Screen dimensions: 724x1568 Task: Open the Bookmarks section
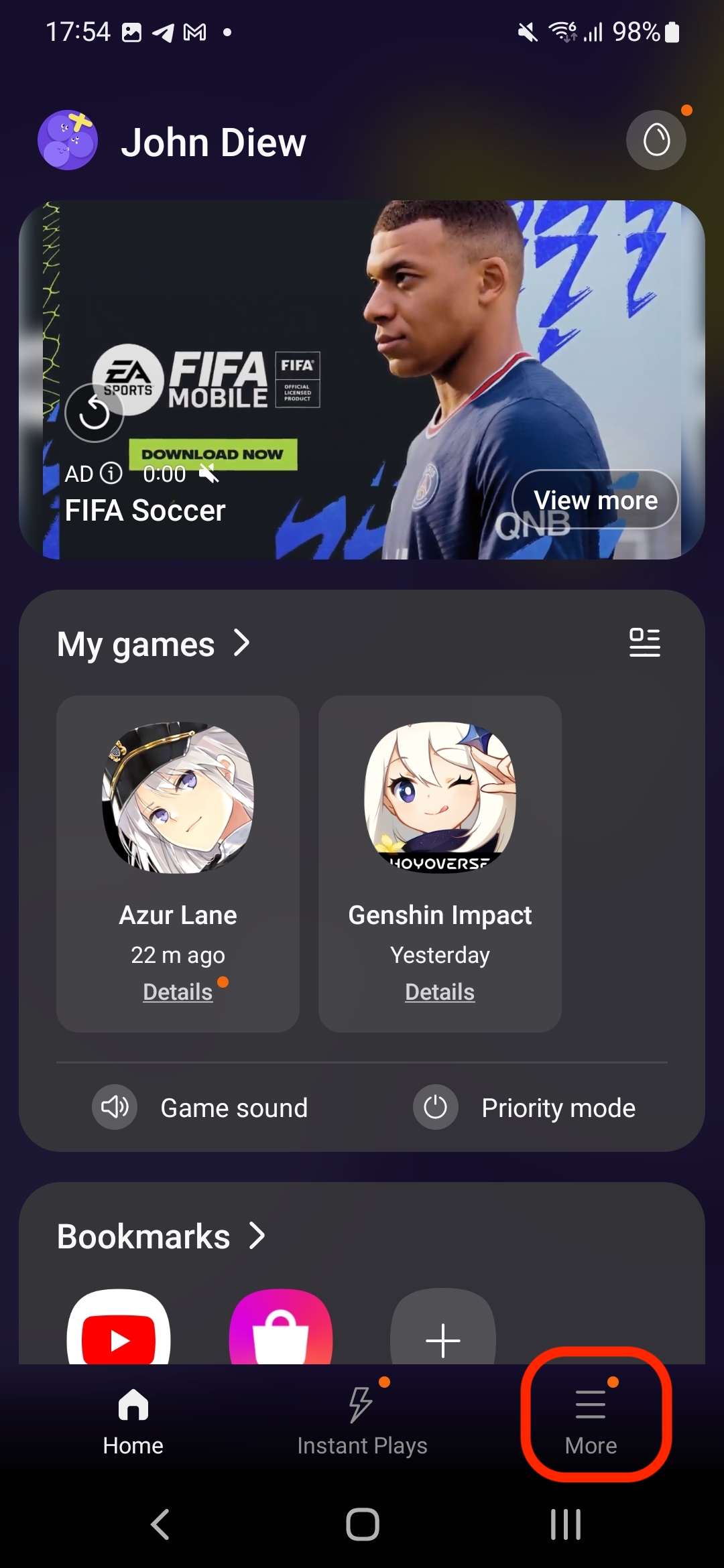(x=162, y=1236)
